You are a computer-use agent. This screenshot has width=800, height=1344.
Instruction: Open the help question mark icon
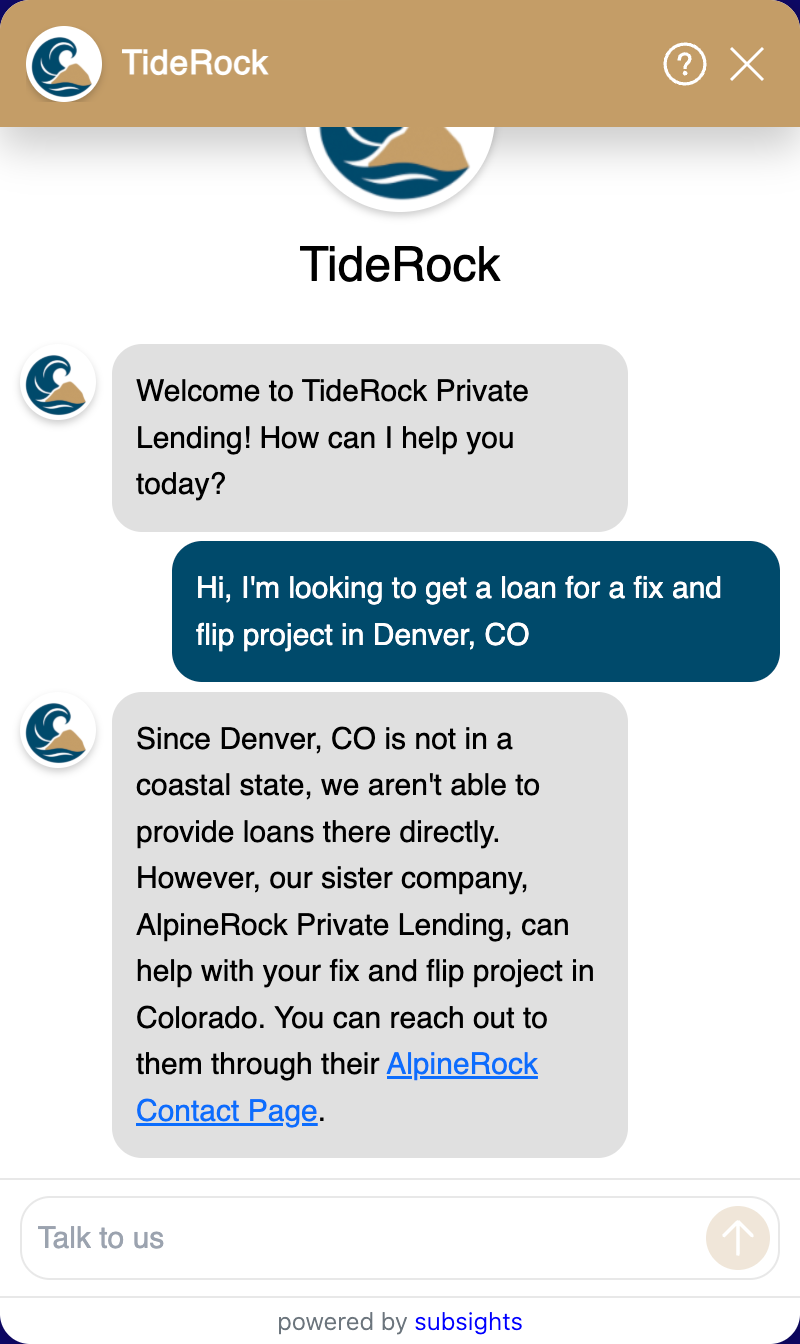pos(685,65)
